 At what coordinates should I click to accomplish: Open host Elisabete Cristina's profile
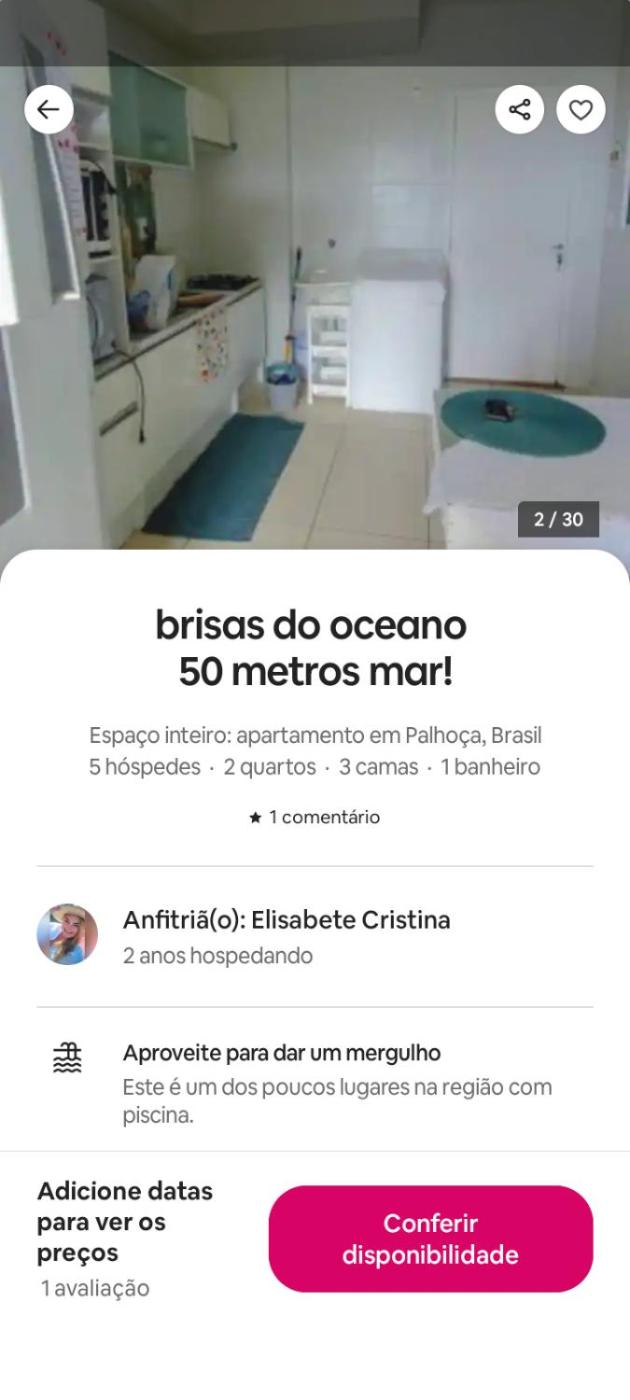pyautogui.click(x=67, y=935)
